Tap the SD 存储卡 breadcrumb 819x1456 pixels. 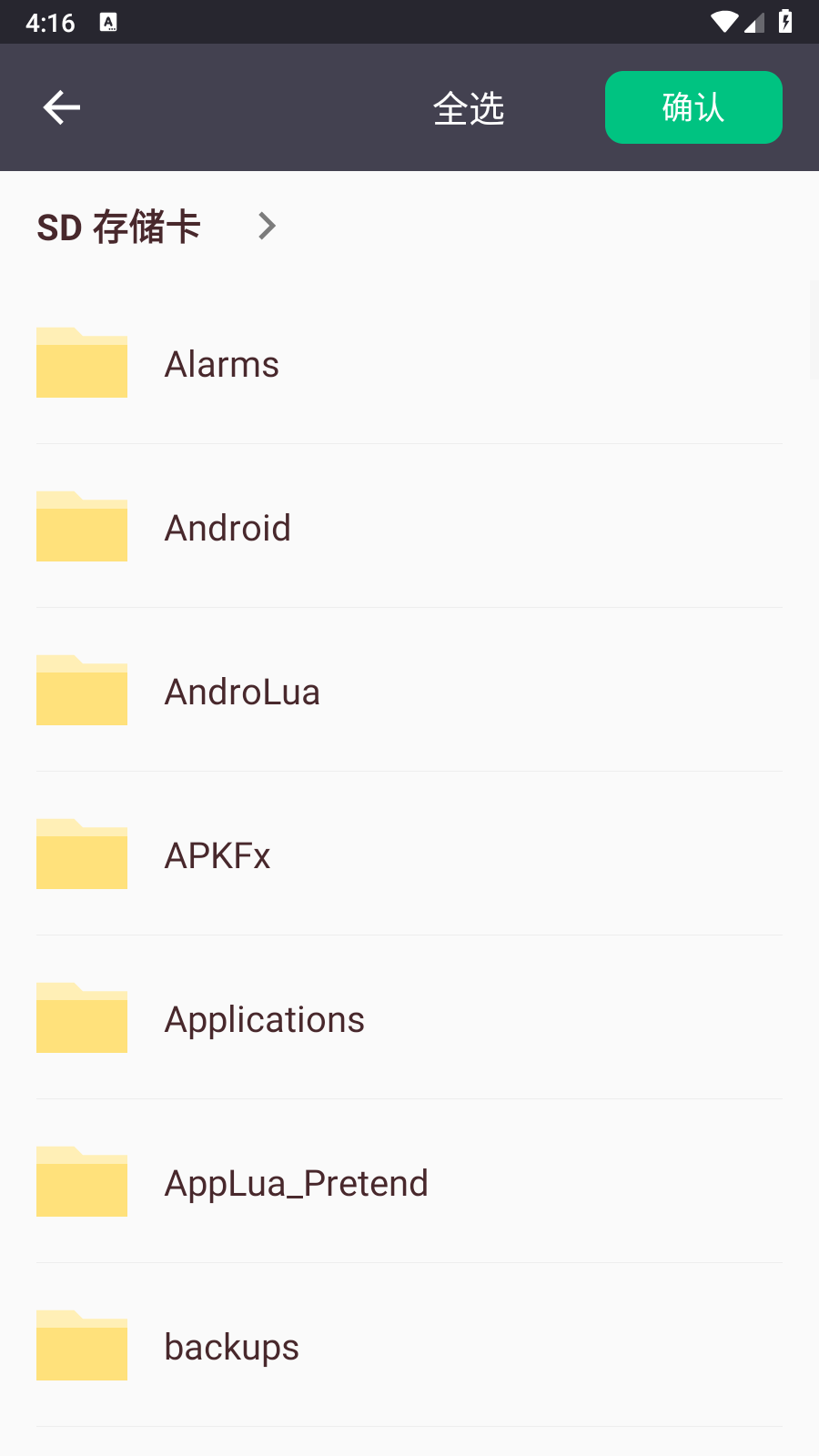point(119,227)
